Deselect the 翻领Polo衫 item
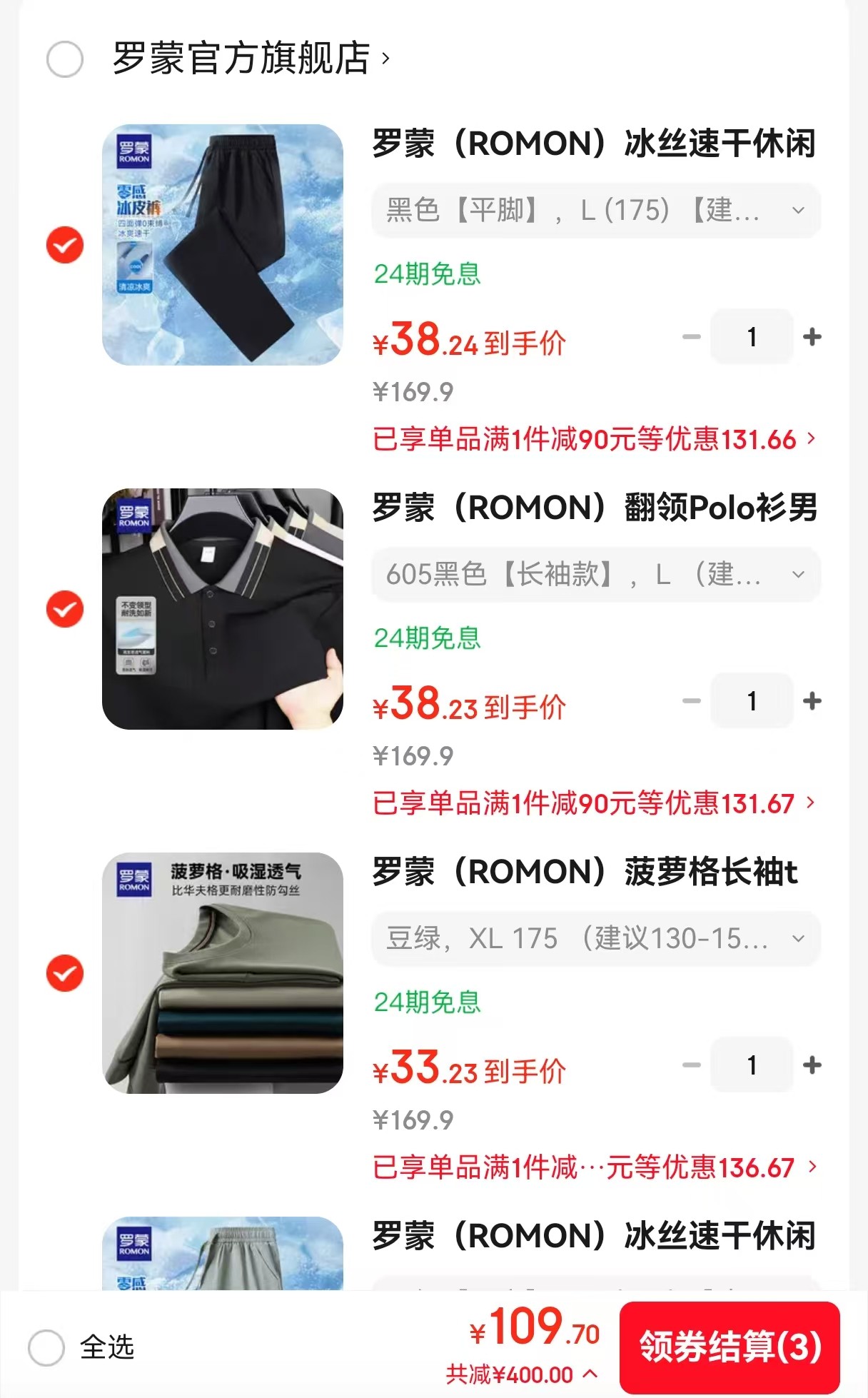This screenshot has height=1398, width=868. [65, 609]
